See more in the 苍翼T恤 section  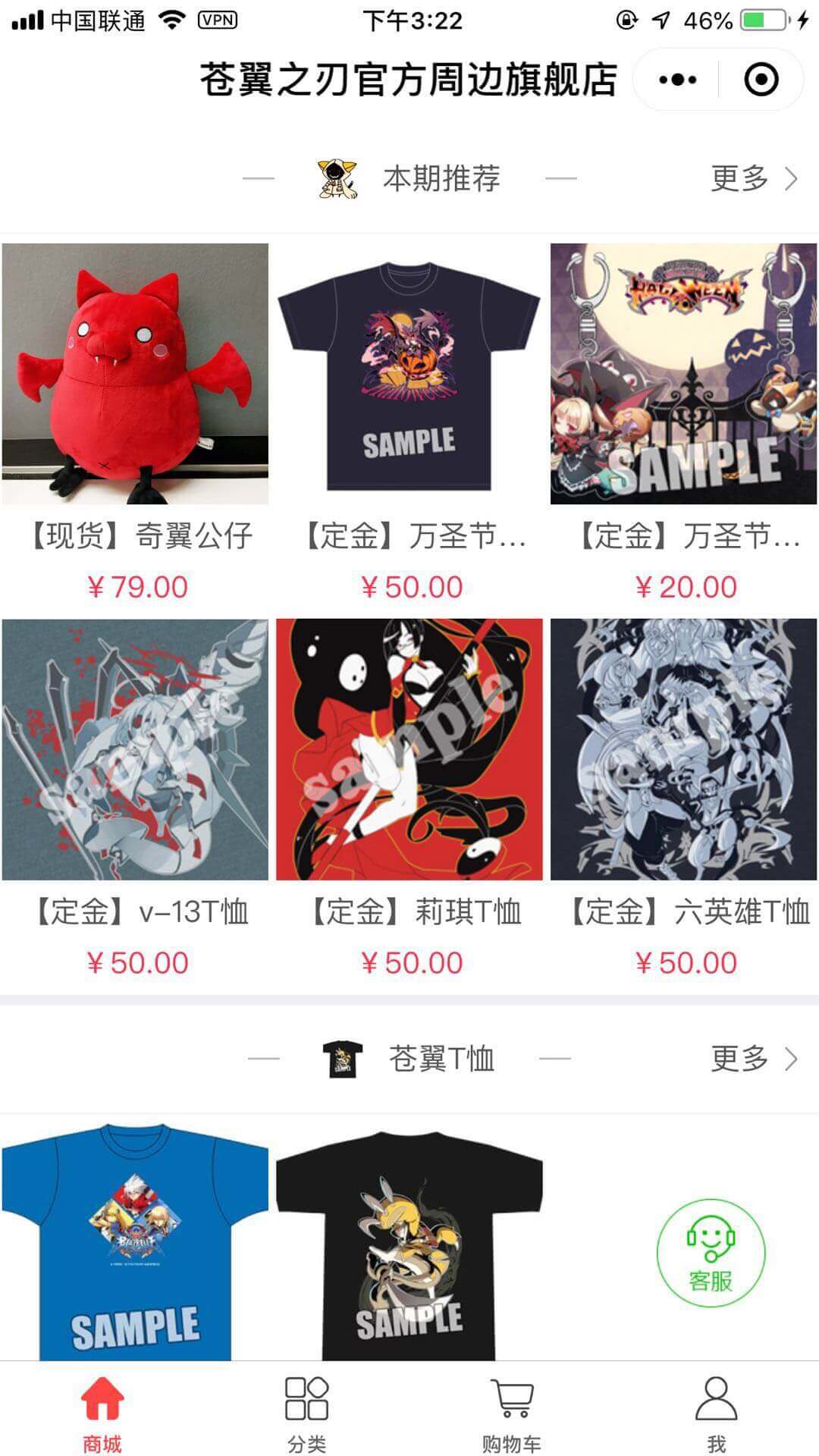[753, 1059]
